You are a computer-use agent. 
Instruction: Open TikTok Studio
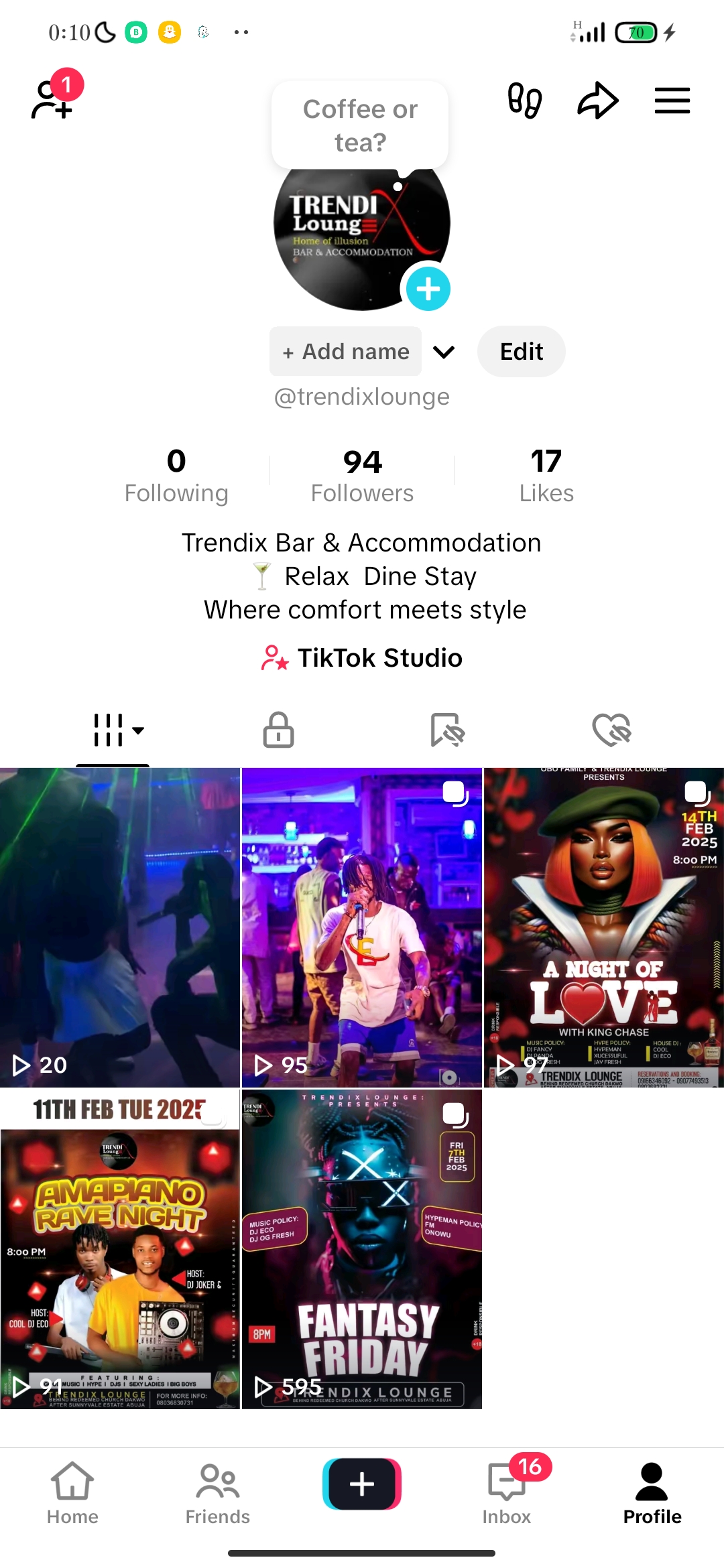(x=361, y=657)
